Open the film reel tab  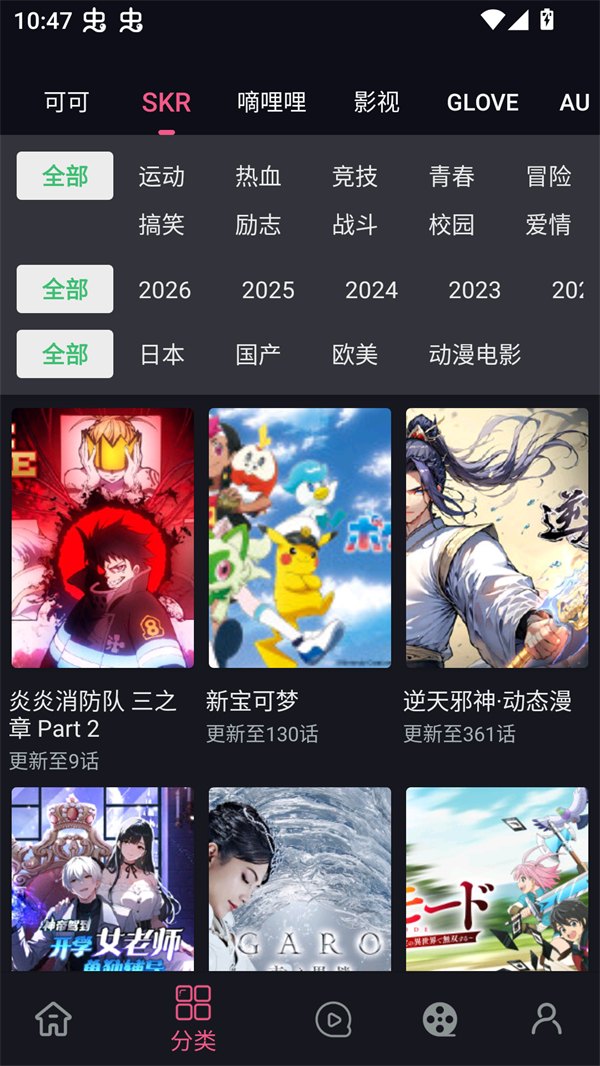point(439,1019)
